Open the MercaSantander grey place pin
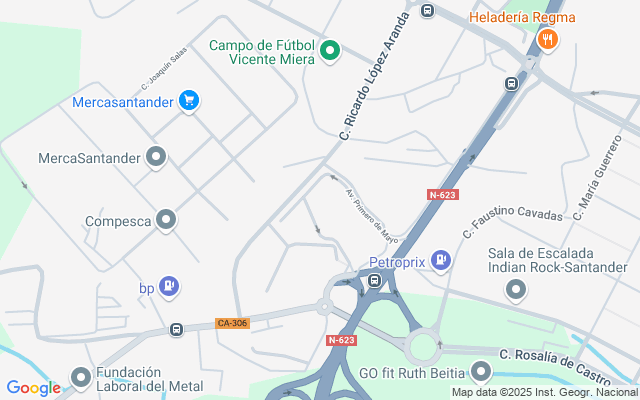Viewport: 640px width, 400px height. (x=156, y=157)
